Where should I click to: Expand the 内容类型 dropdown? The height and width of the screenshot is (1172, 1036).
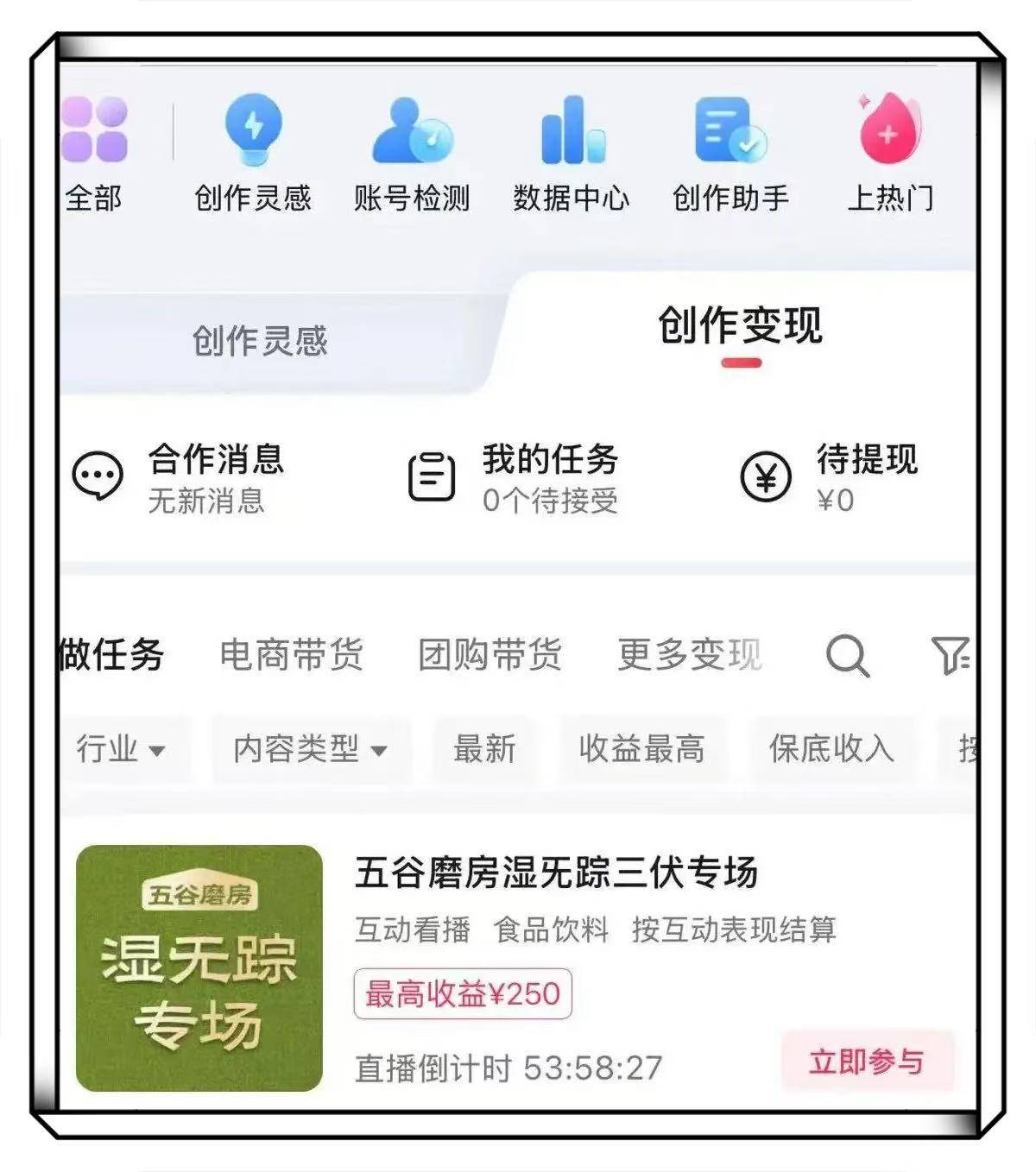310,749
